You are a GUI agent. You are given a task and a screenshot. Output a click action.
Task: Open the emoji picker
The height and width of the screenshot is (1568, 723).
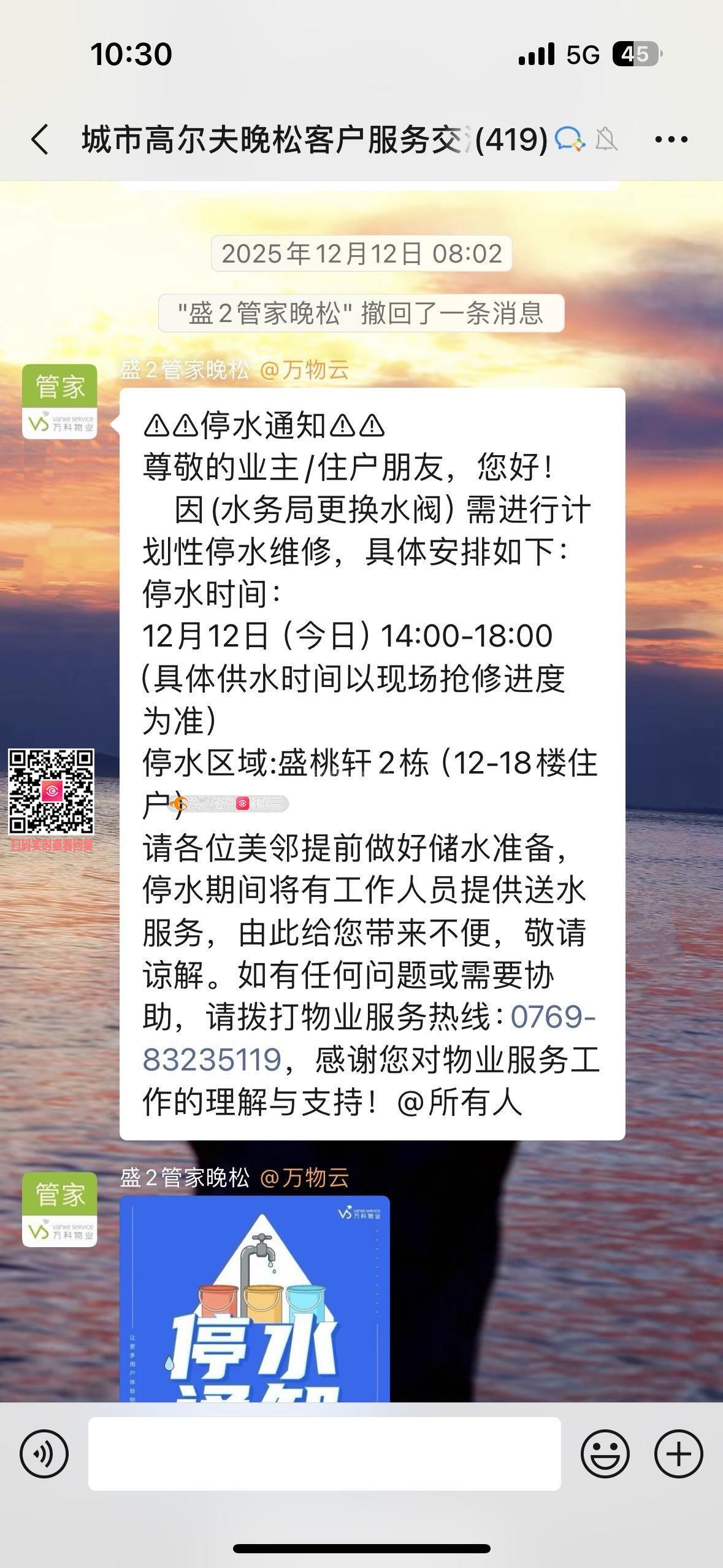click(x=605, y=1453)
